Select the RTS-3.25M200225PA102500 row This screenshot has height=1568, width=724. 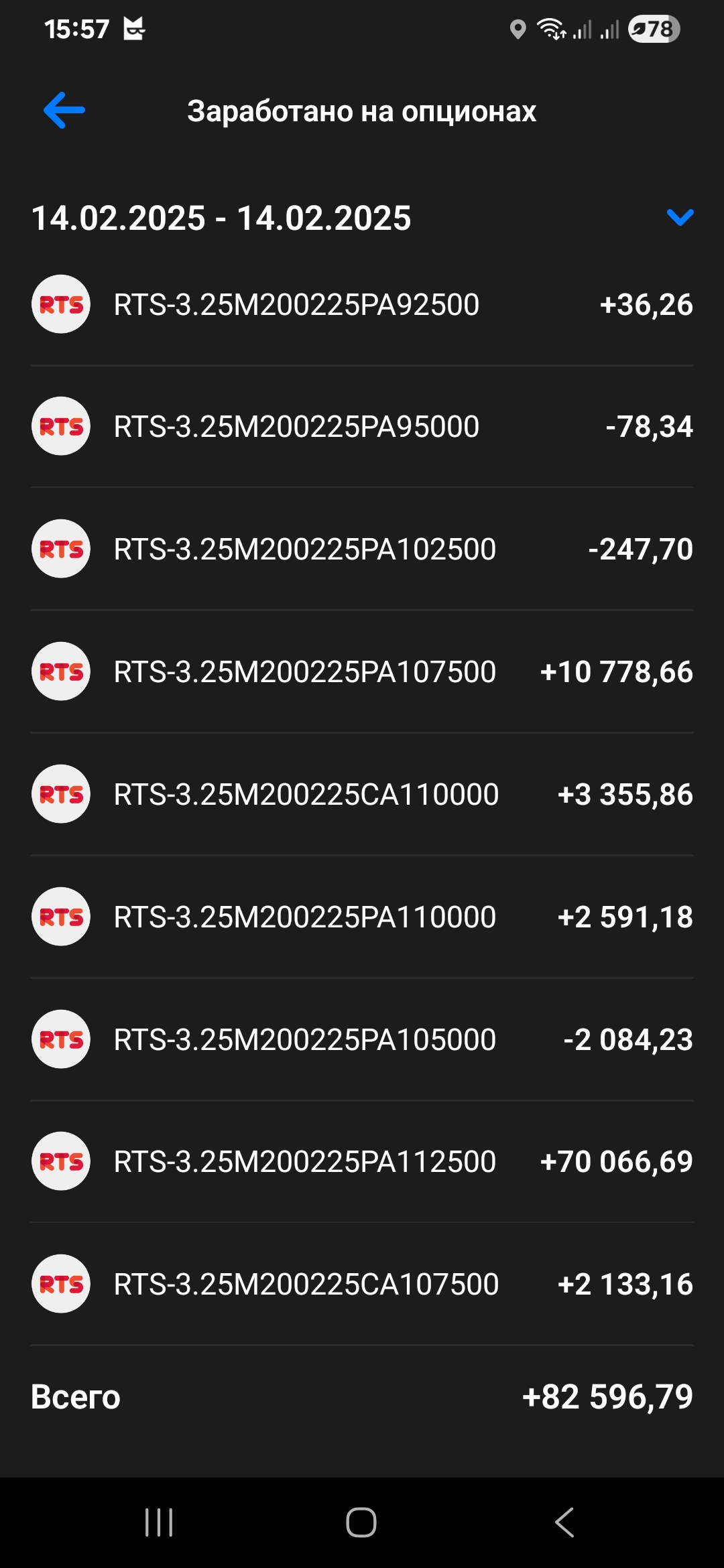pos(362,549)
